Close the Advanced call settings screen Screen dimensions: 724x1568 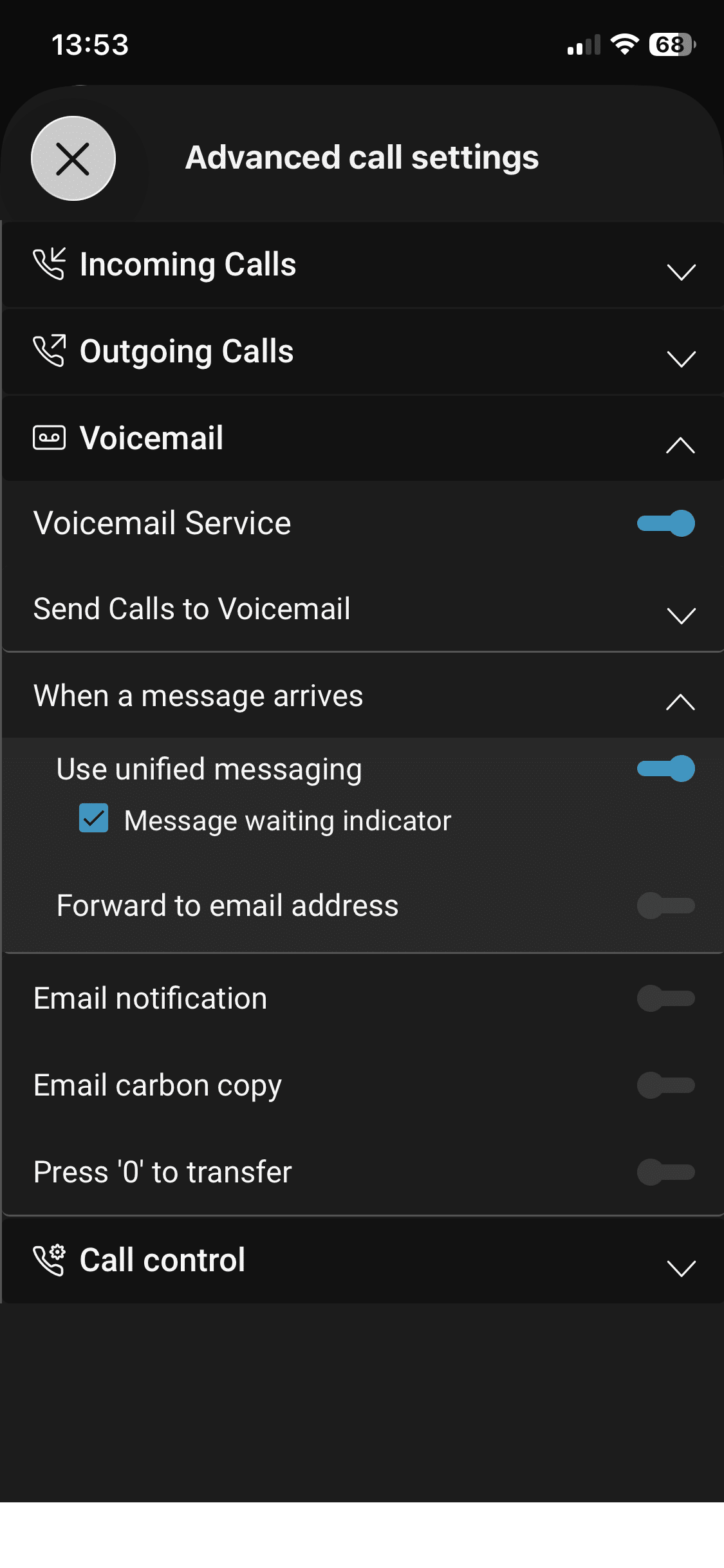[73, 158]
